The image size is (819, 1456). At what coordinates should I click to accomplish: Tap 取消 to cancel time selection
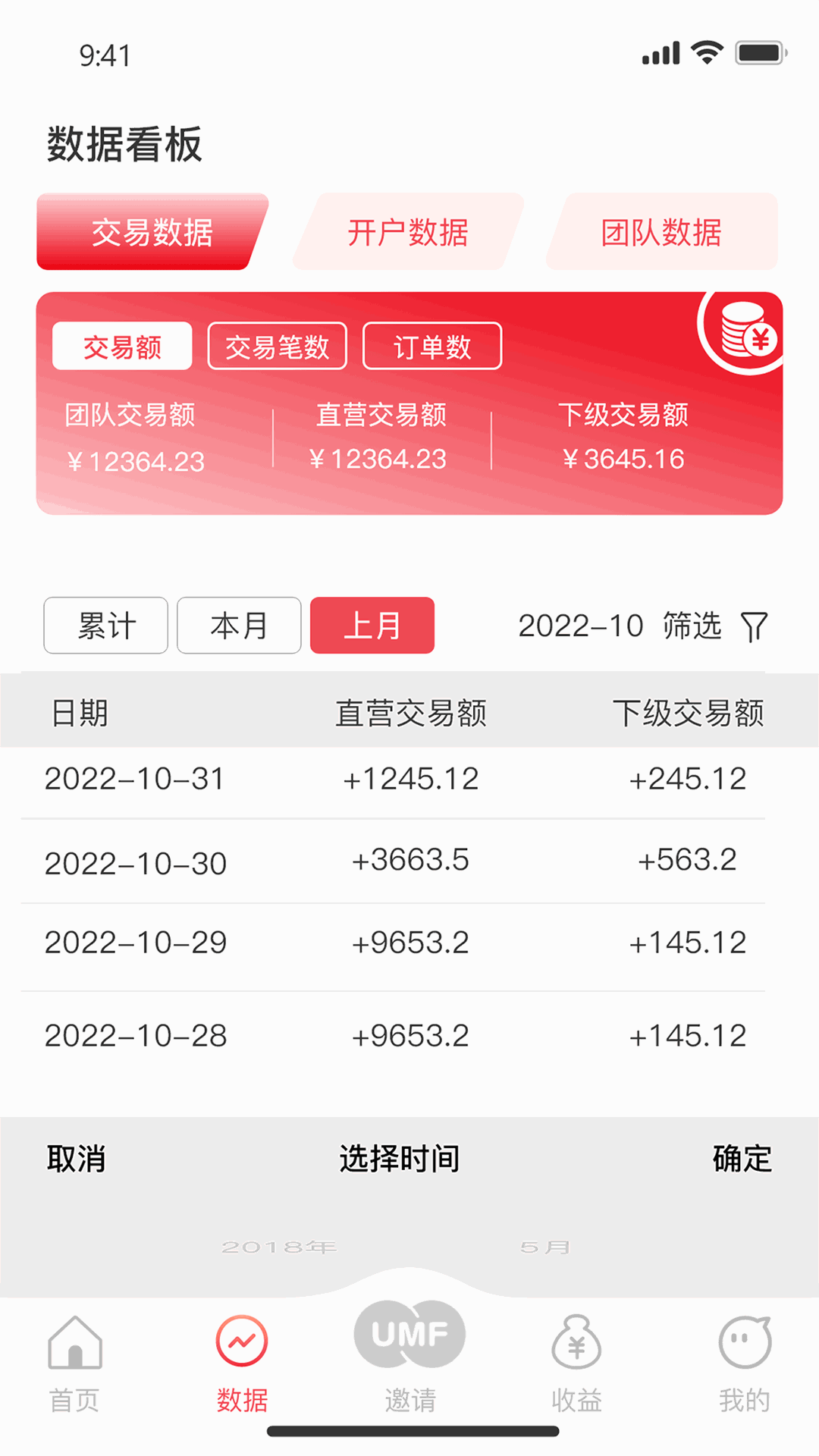pyautogui.click(x=76, y=1159)
